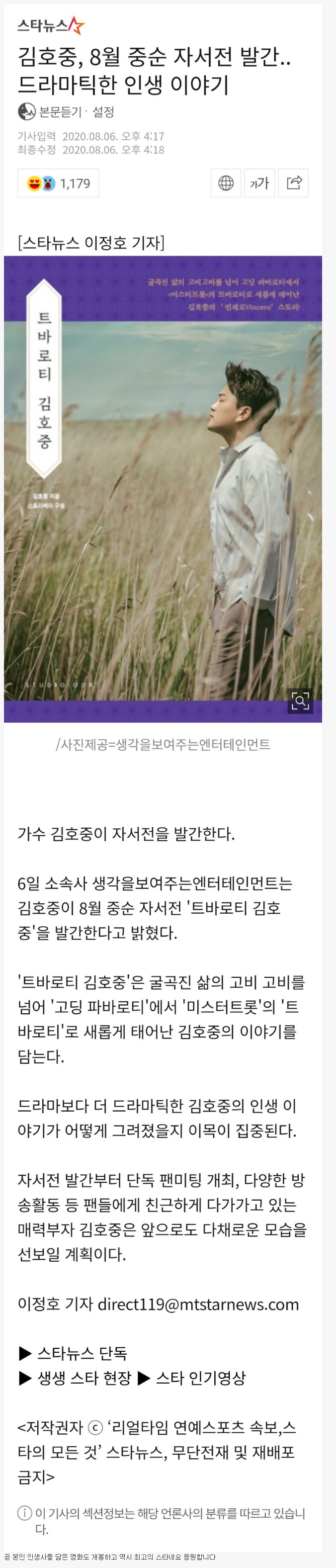The width and height of the screenshot is (336, 1568).
Task: Open the 스타뉴스 단독 link
Action: (x=82, y=1353)
